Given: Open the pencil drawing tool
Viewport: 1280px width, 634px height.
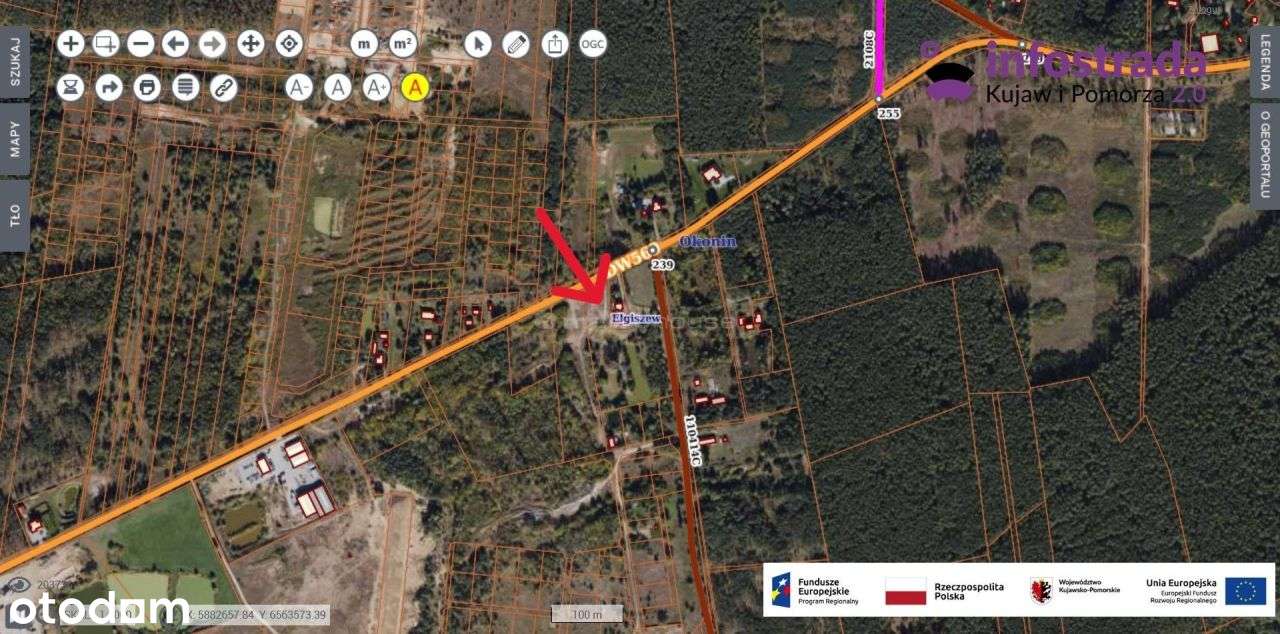Looking at the screenshot, I should pos(516,43).
